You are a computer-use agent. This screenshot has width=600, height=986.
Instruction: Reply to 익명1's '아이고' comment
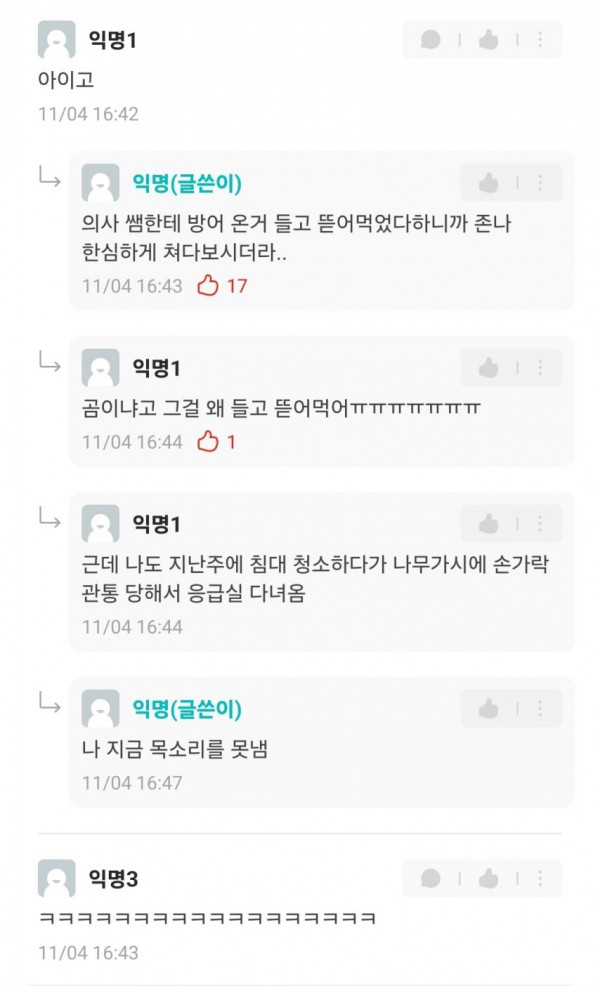coord(431,40)
